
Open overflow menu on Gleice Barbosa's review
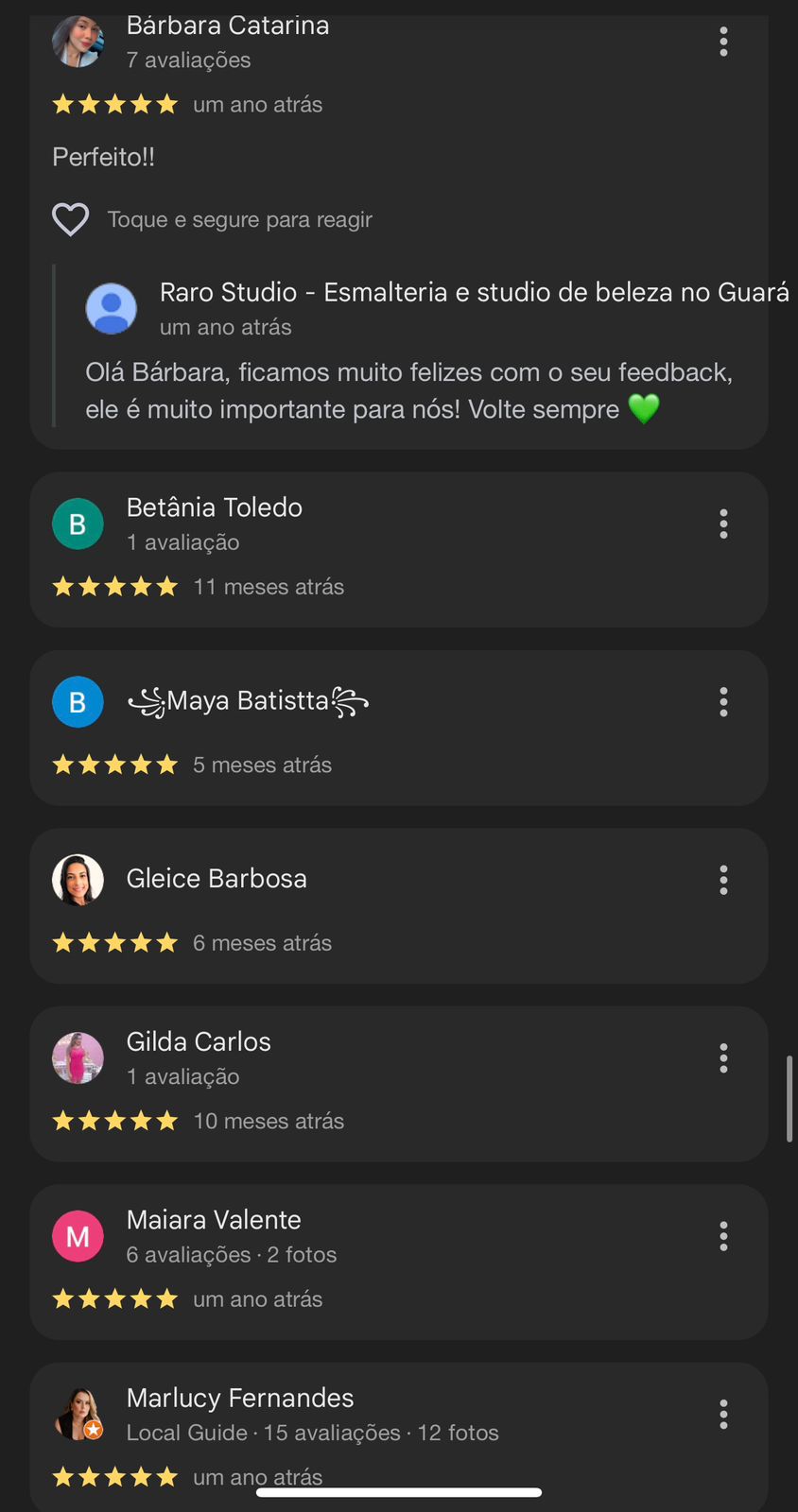click(723, 880)
